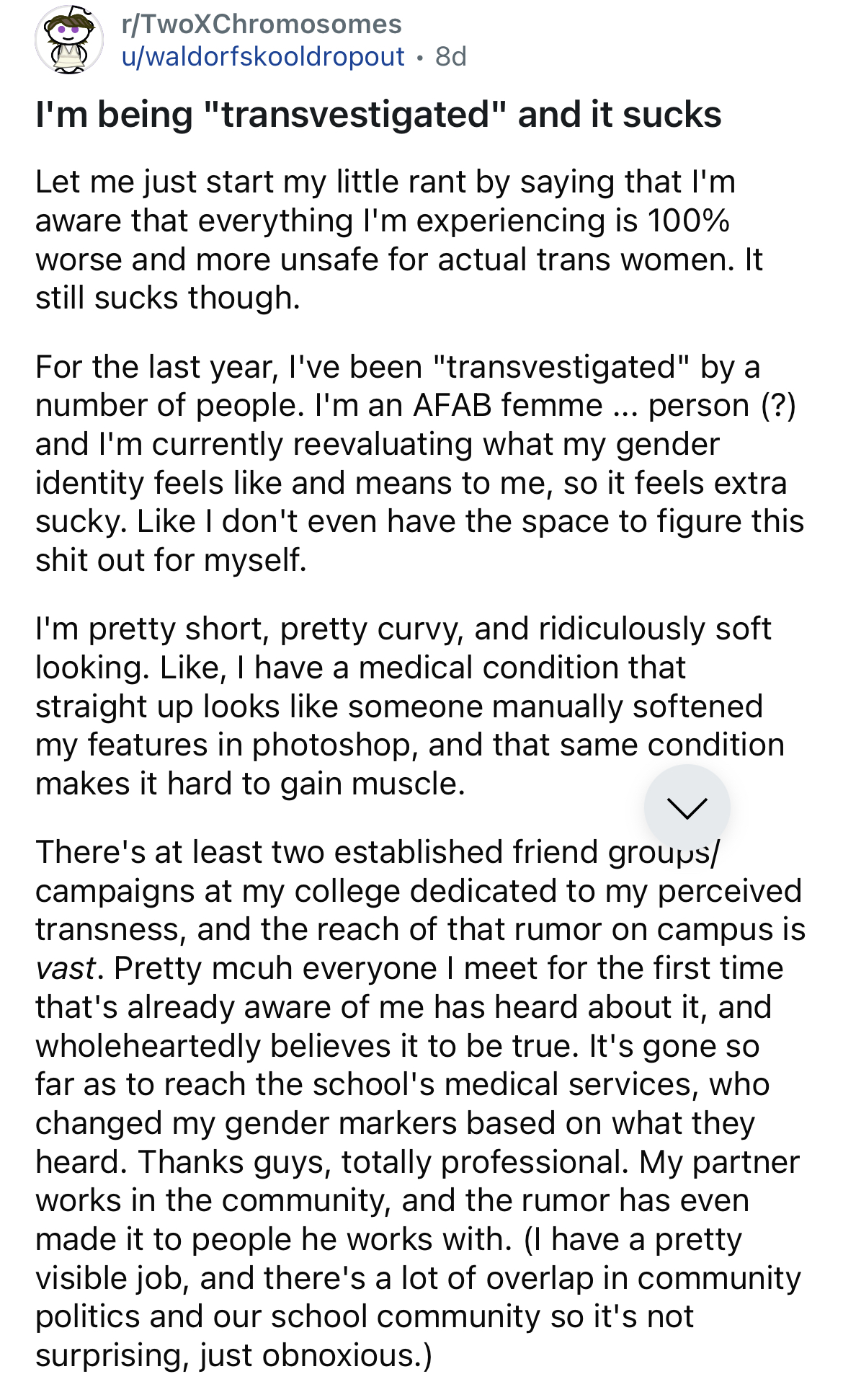The width and height of the screenshot is (843, 1400).
Task: Jump down with the floating chevron button
Action: 687,807
